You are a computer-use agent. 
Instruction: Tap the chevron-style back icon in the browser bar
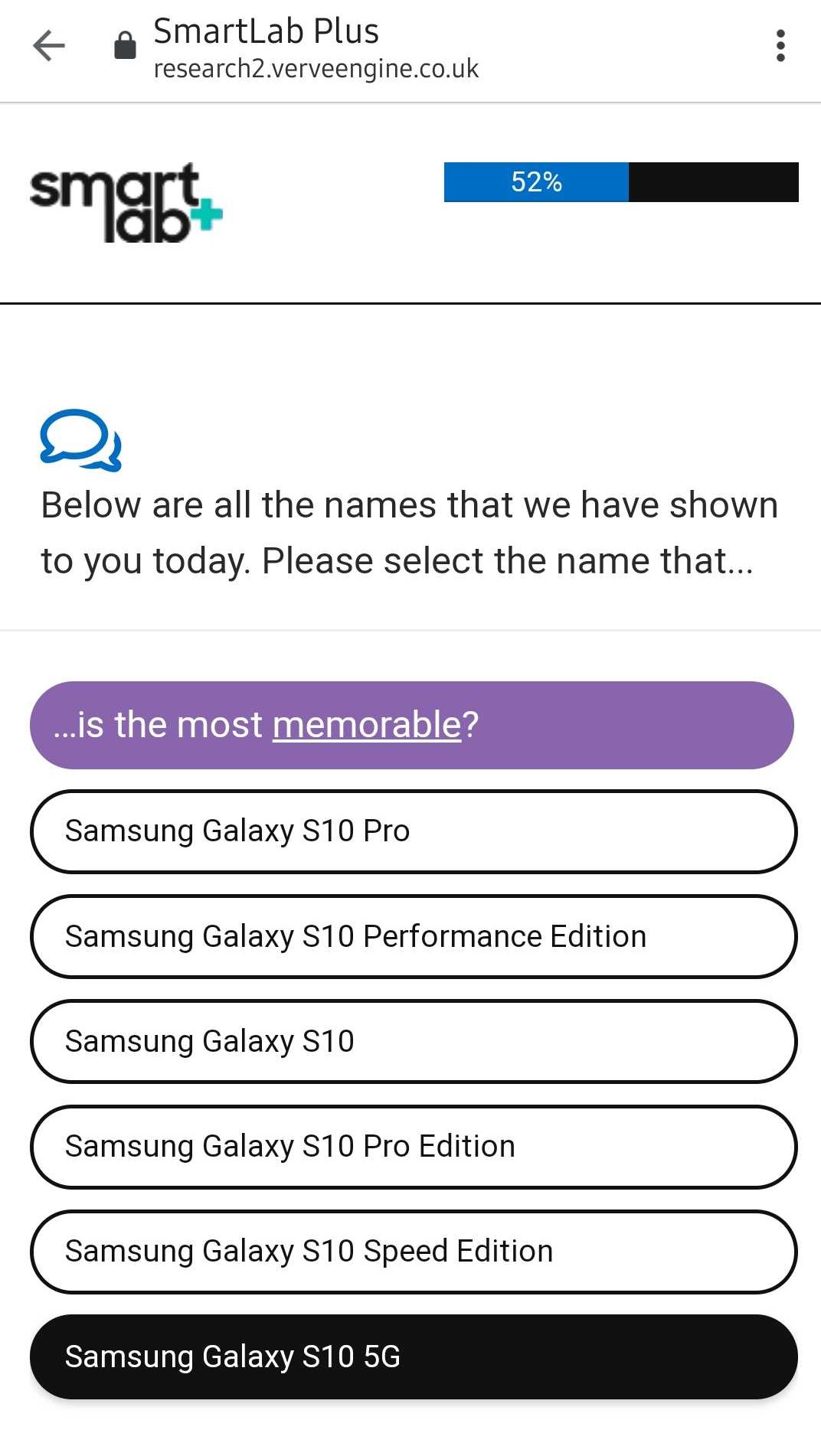pyautogui.click(x=48, y=46)
